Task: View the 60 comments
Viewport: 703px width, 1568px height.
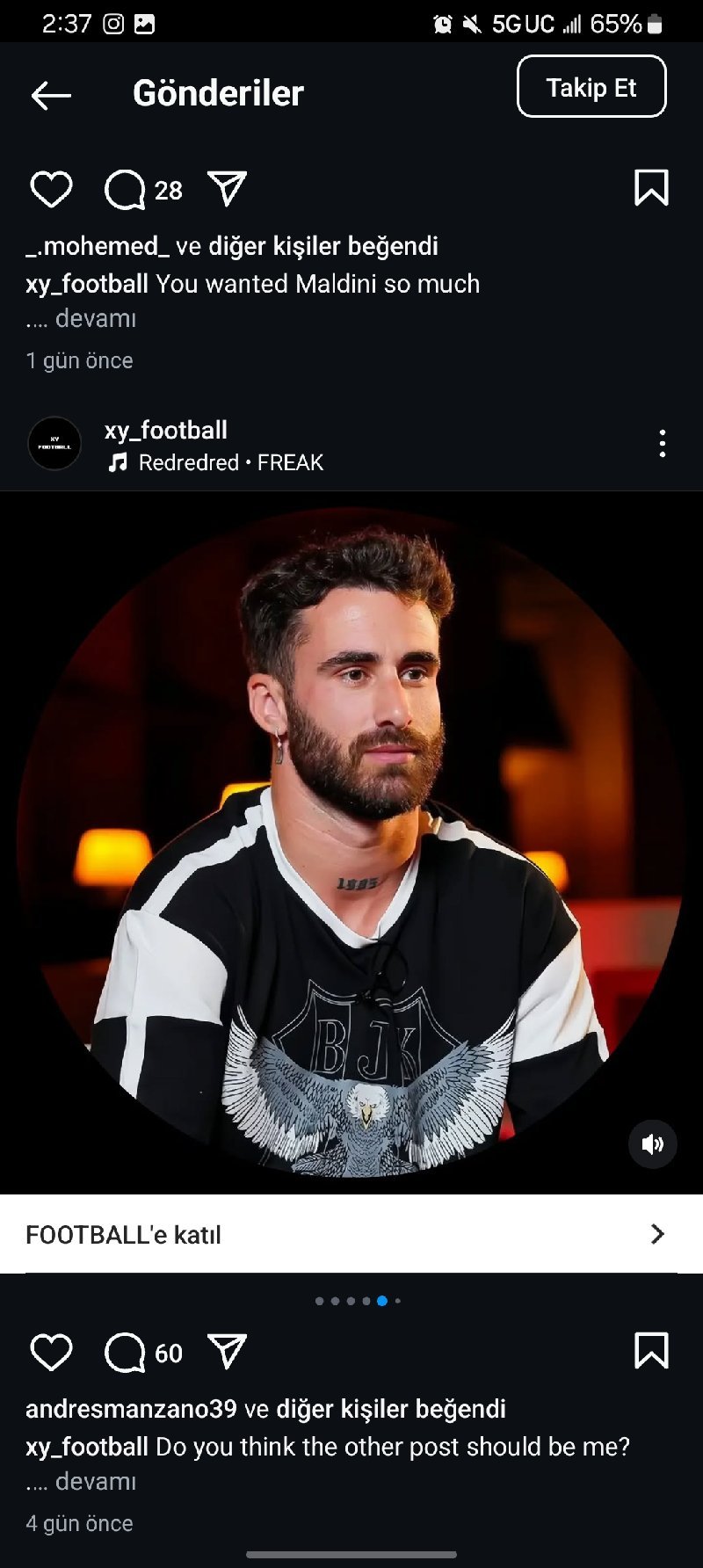Action: (127, 1353)
